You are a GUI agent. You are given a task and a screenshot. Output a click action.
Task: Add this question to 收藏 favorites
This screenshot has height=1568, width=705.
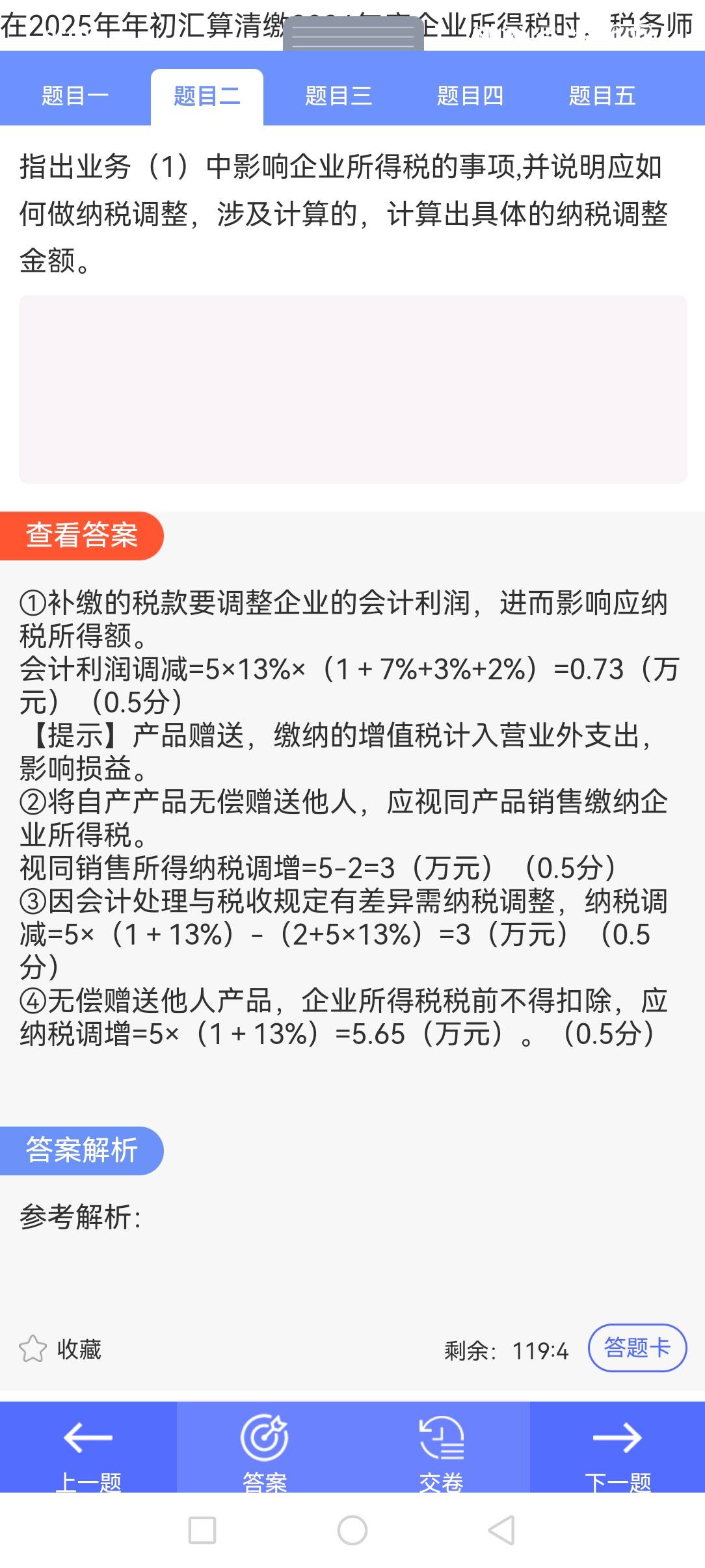[x=60, y=1349]
